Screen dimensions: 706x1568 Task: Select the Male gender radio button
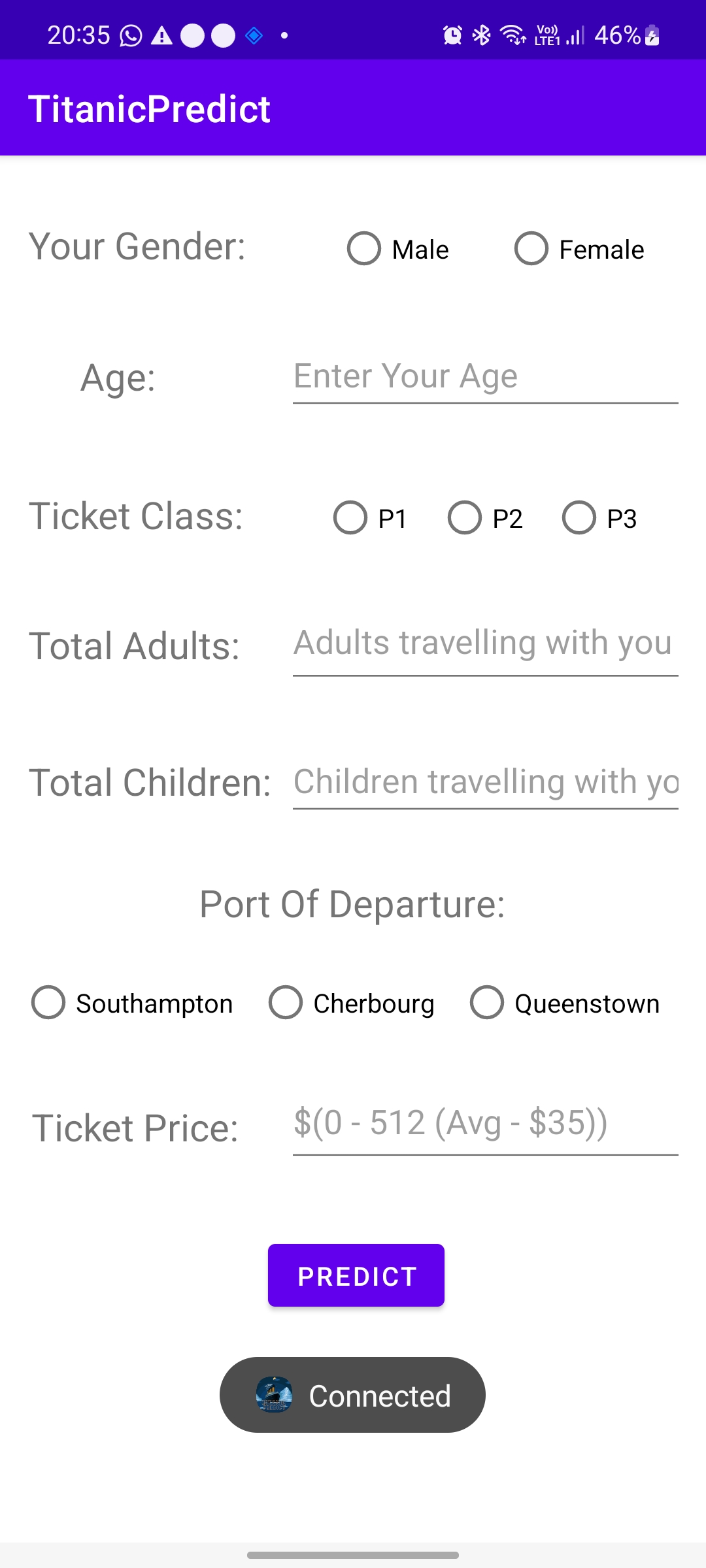coord(365,248)
